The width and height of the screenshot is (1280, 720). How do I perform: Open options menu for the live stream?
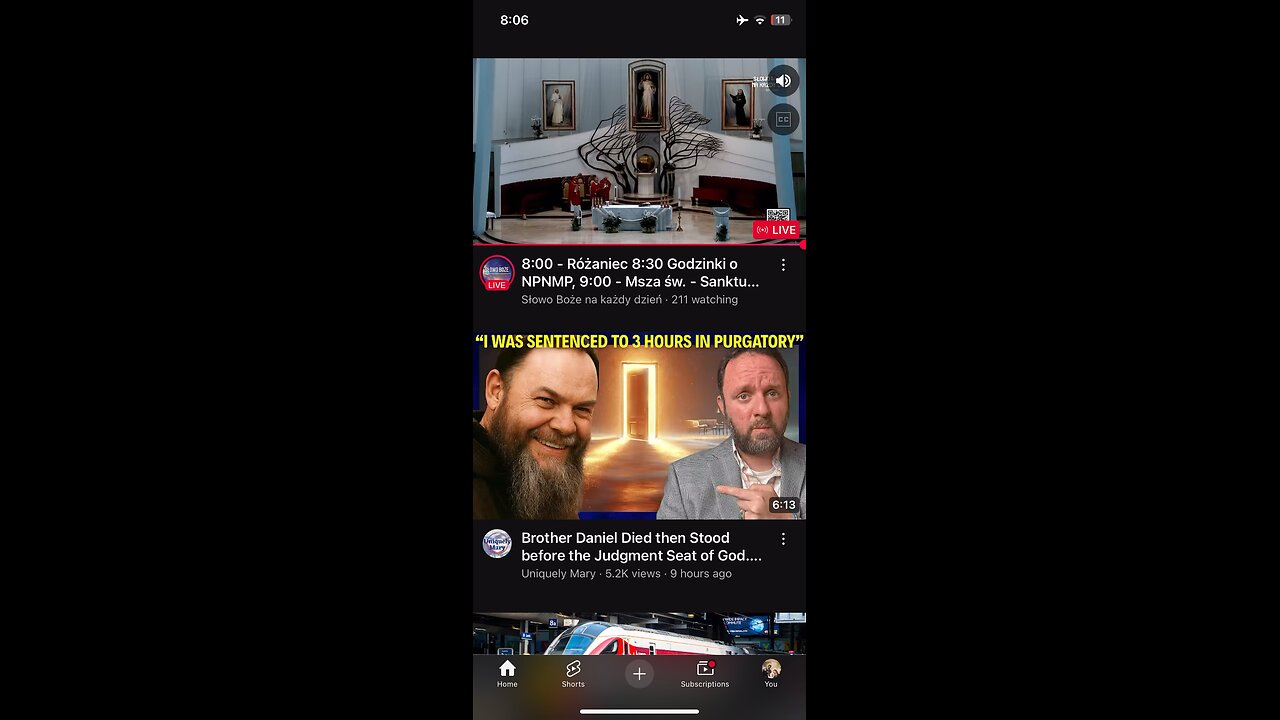(783, 265)
